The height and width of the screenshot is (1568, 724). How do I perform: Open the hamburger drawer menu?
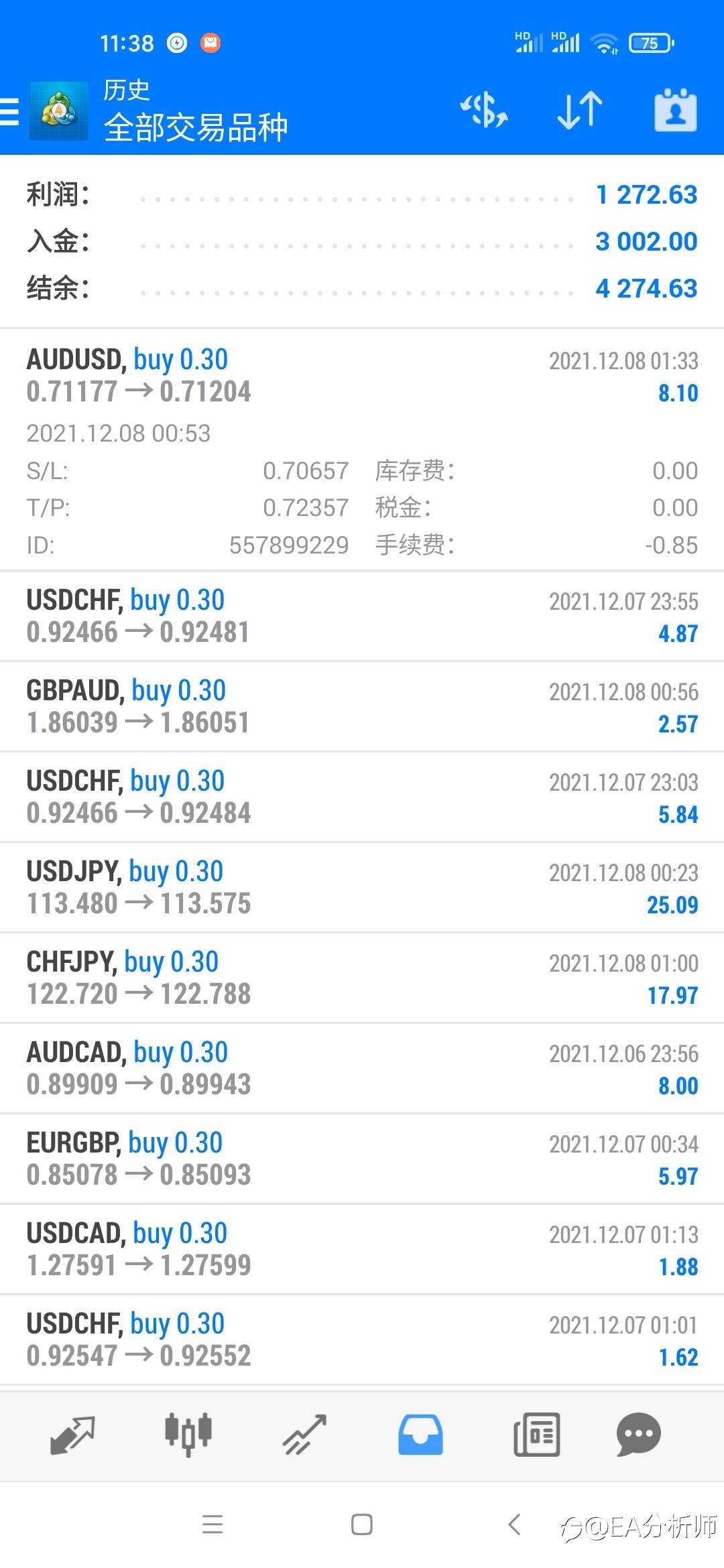pyautogui.click(x=9, y=111)
